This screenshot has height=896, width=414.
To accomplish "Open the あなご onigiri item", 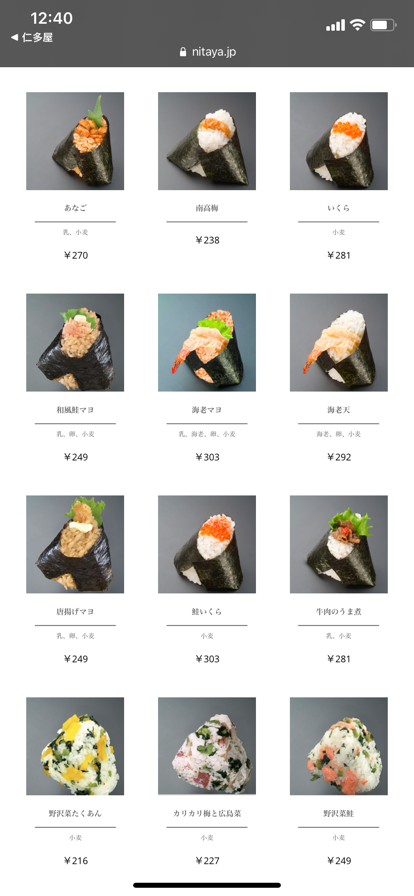I will pos(75,141).
